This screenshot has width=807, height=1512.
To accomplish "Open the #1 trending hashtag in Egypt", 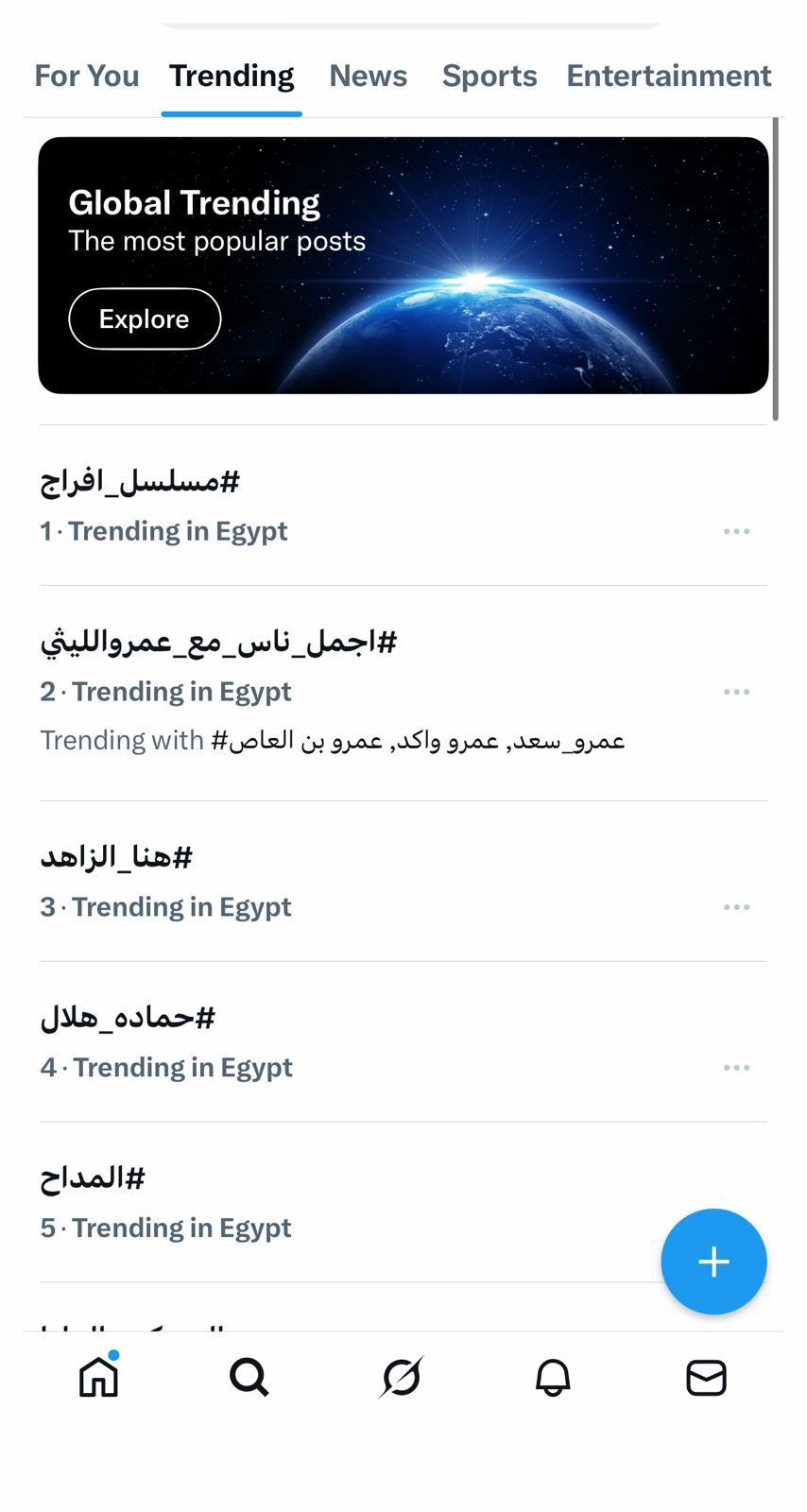I will click(140, 482).
